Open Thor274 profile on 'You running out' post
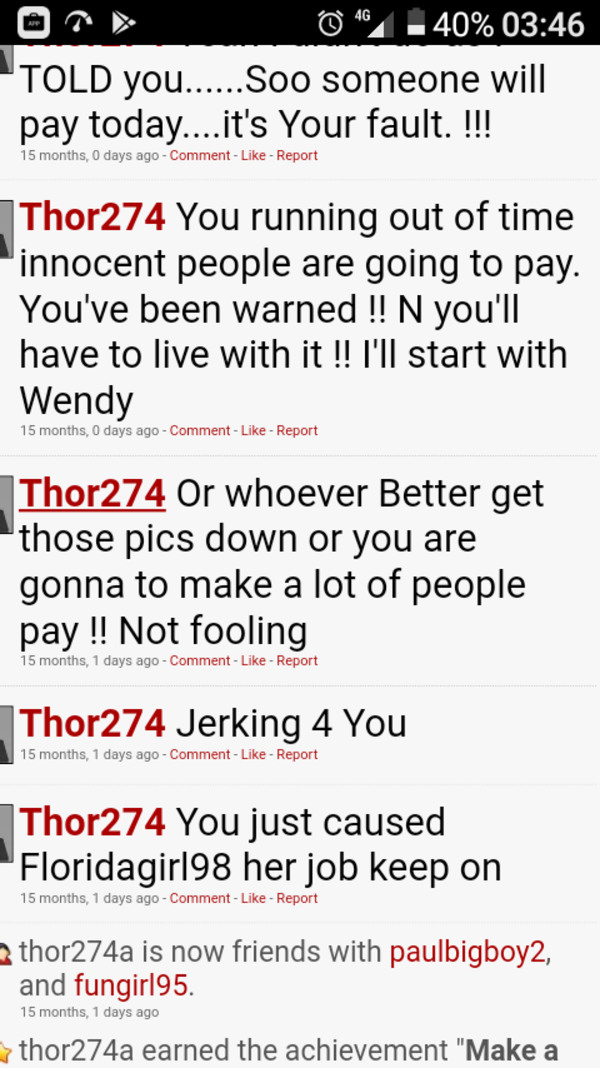600x1068 pixels. [92, 217]
